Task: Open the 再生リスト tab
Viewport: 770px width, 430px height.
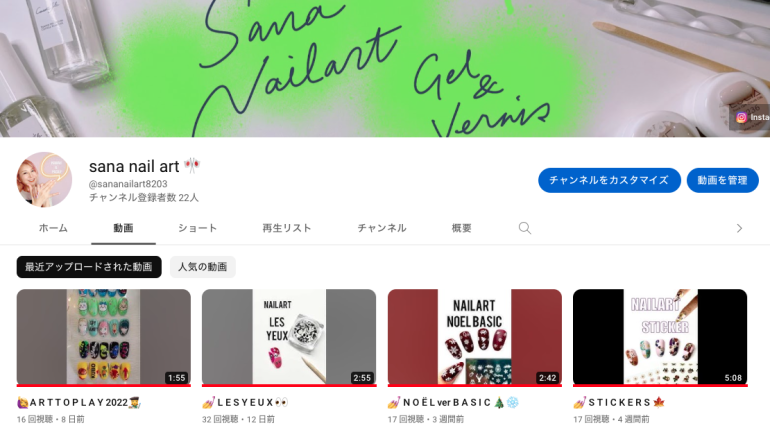Action: pos(287,228)
